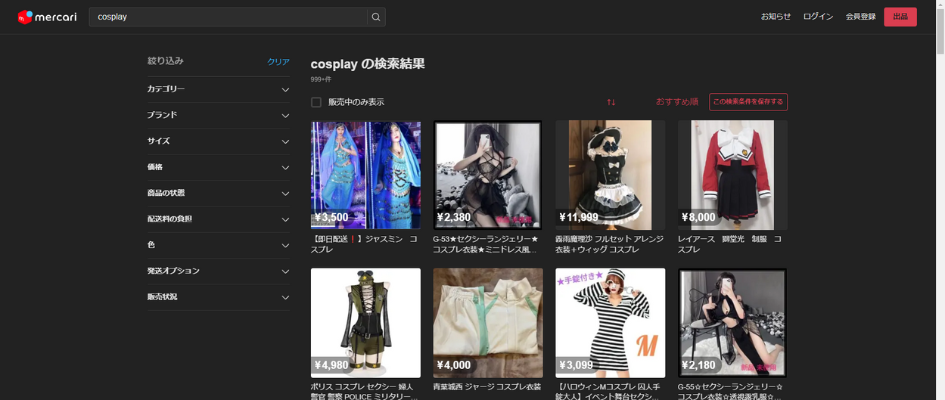Expand the カテゴリー filter
The width and height of the screenshot is (945, 400).
click(x=218, y=89)
